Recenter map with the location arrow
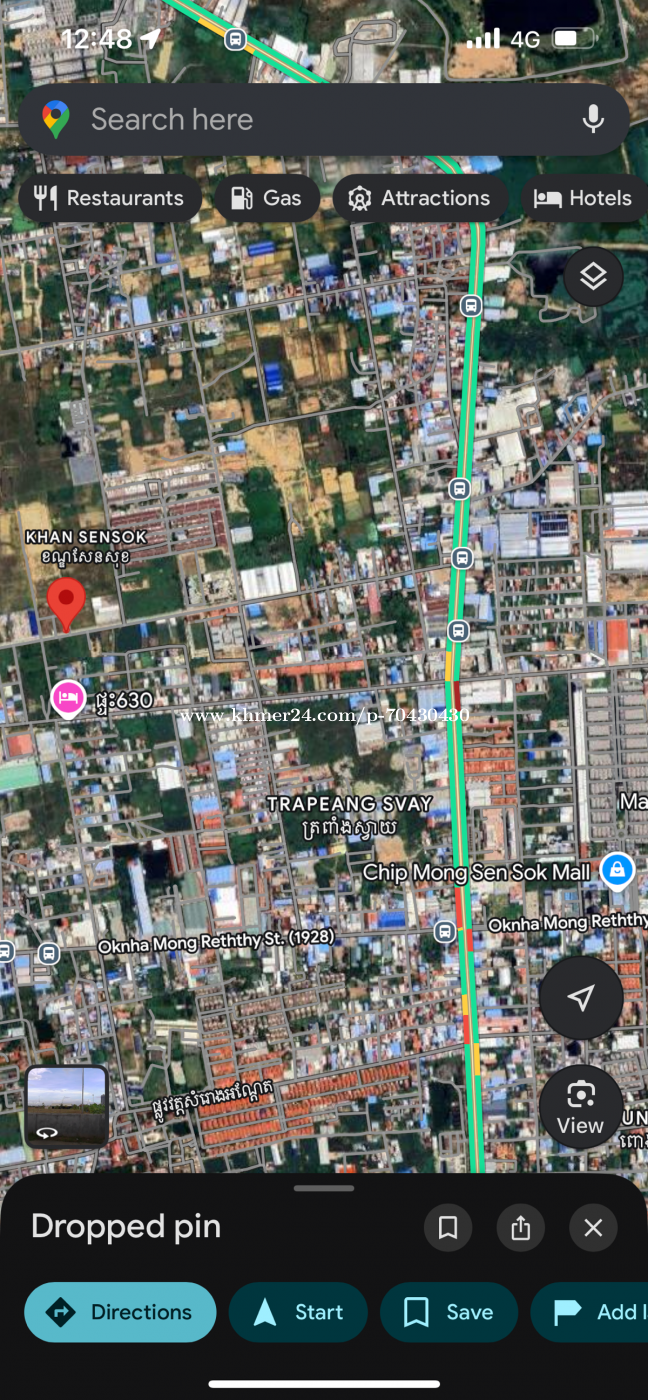 click(x=581, y=997)
